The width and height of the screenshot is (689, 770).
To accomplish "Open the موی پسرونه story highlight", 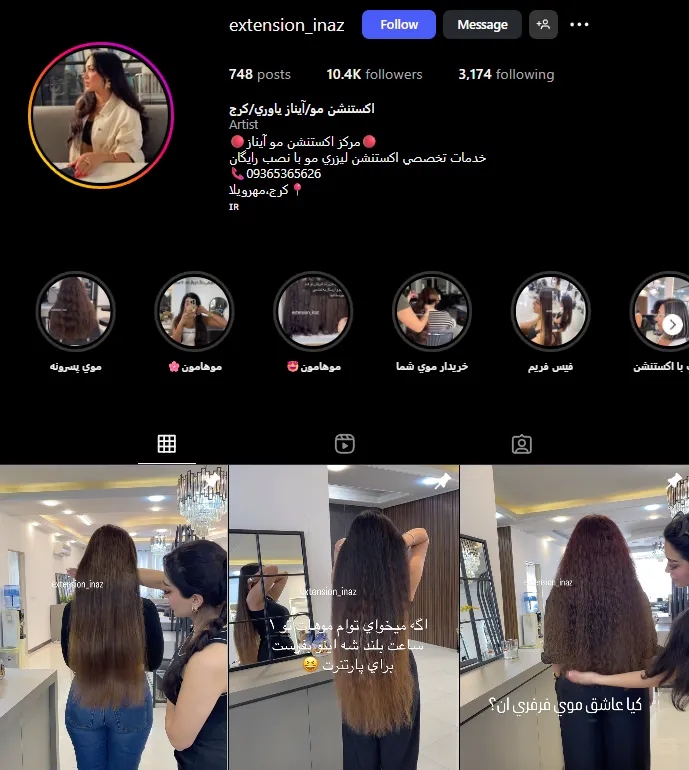I will (x=75, y=312).
